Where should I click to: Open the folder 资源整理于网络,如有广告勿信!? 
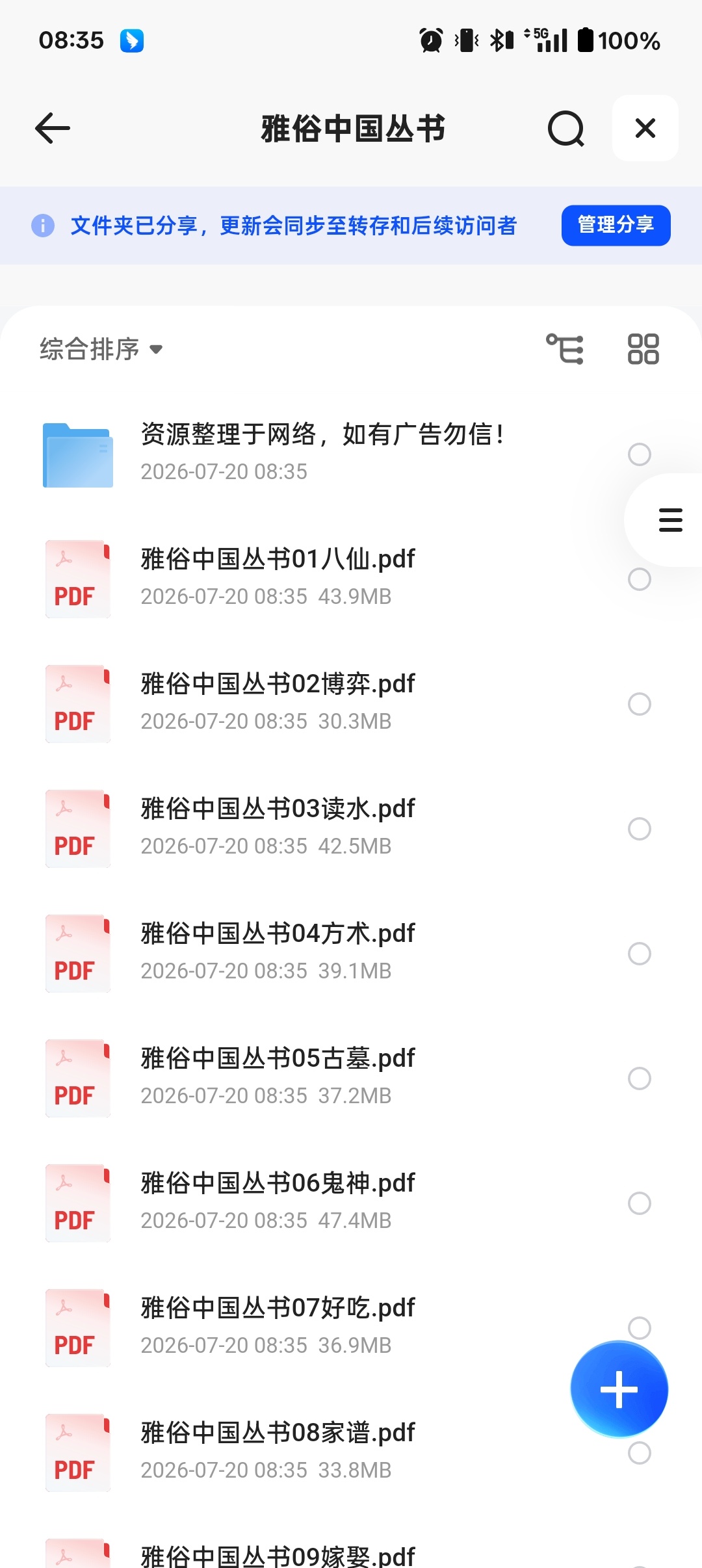[325, 454]
